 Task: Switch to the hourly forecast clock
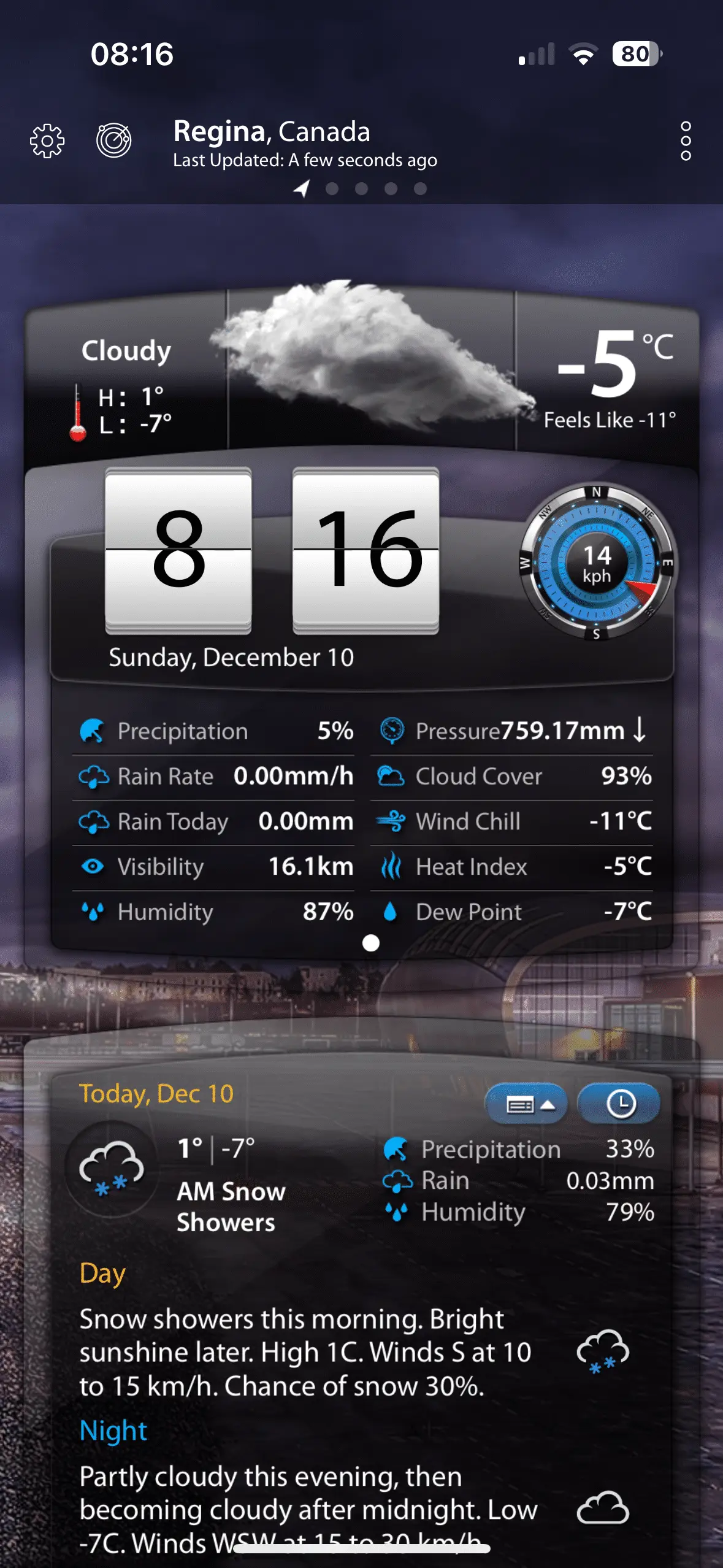[619, 1104]
